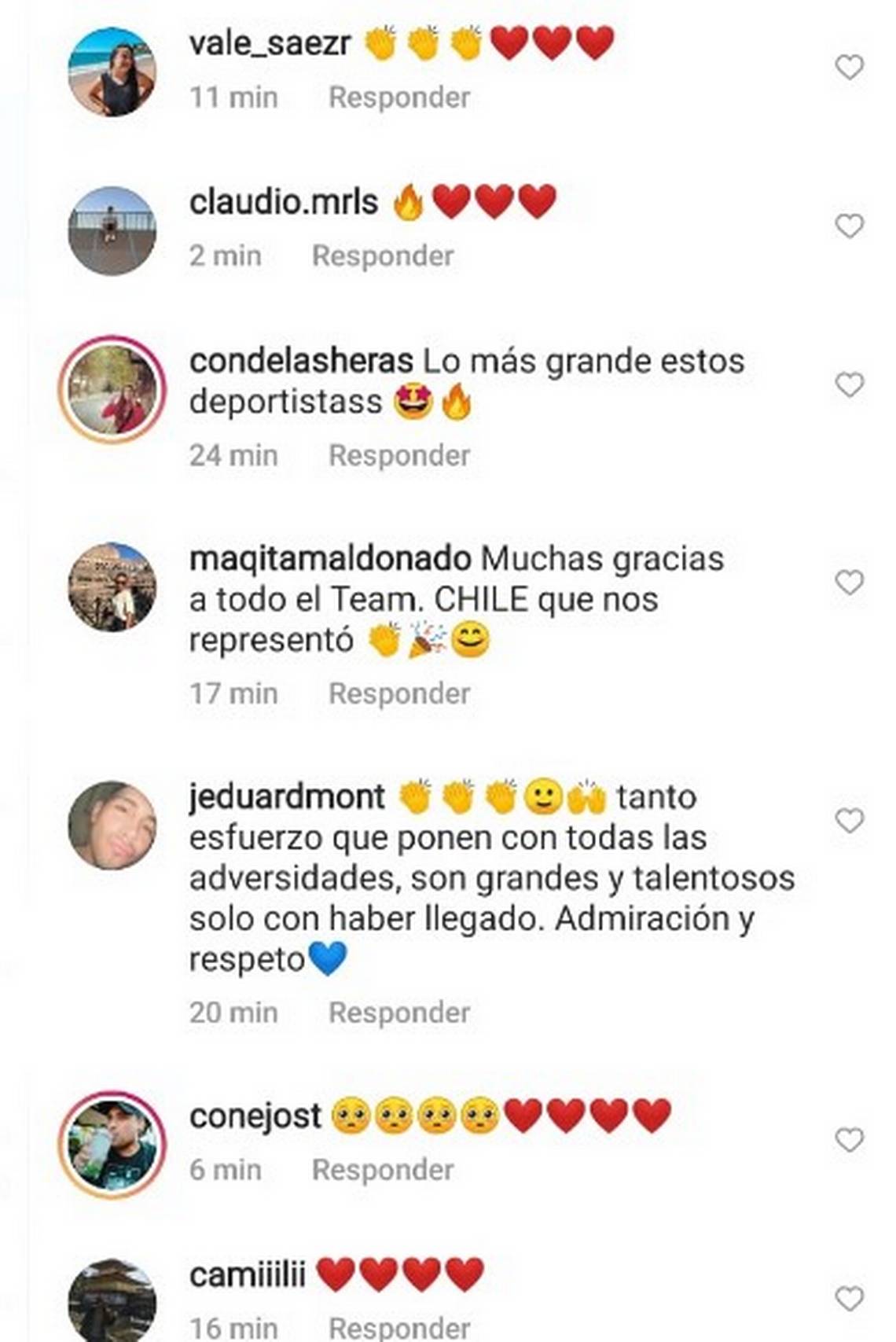Viewport: 896px width, 1342px height.
Task: Like condelasheras's comment
Action: 849,385
